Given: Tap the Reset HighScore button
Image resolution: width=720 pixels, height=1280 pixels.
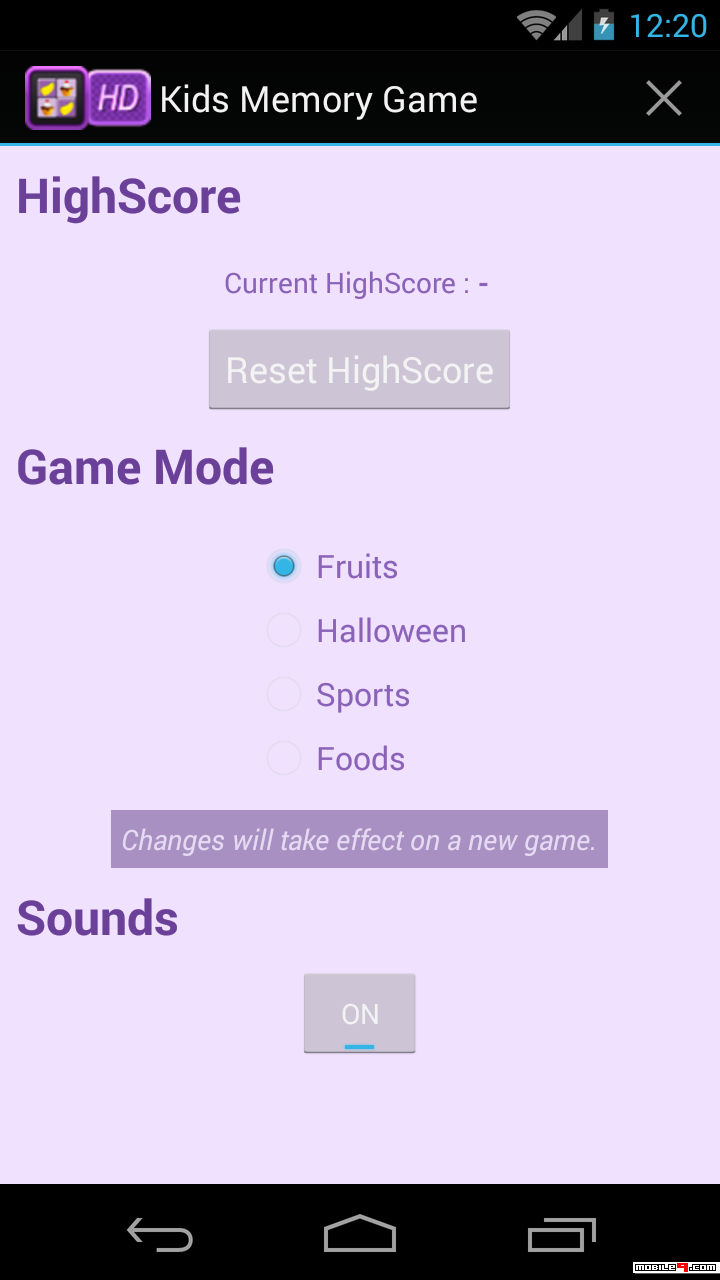Looking at the screenshot, I should (359, 369).
